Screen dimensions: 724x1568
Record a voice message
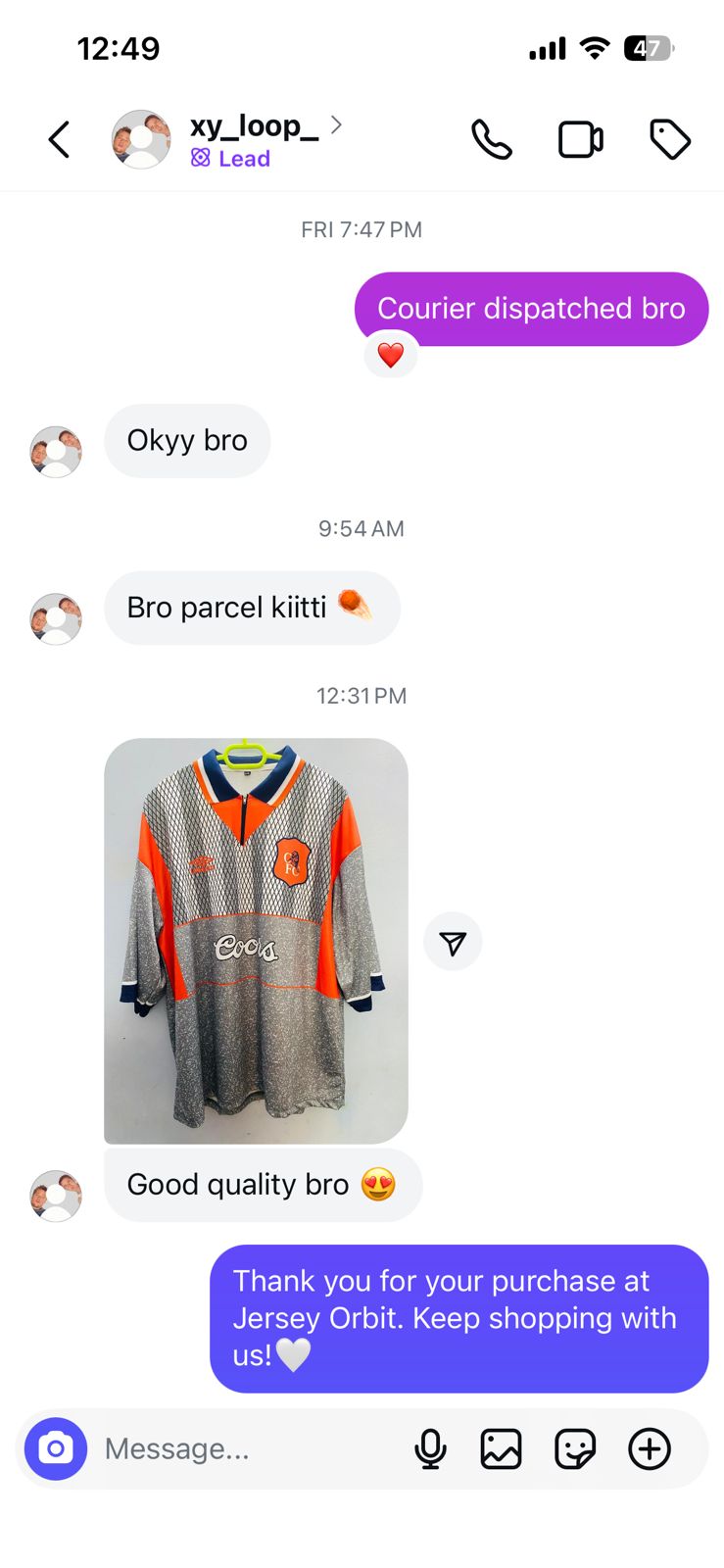pos(430,1448)
